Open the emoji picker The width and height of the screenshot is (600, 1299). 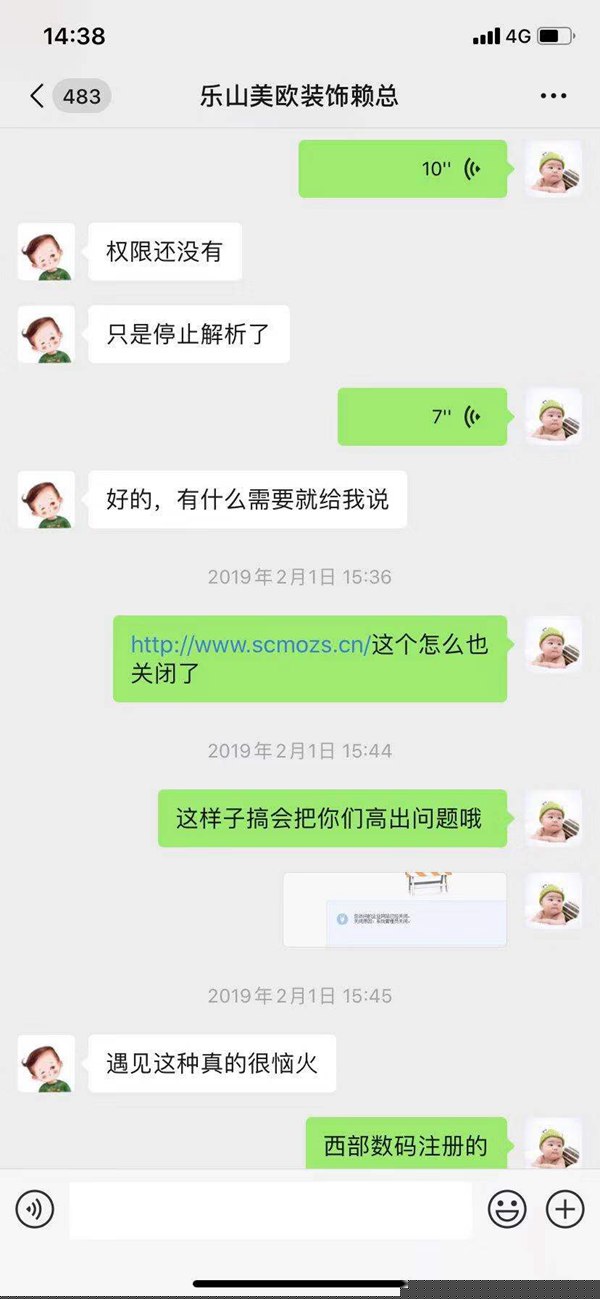coord(507,1210)
